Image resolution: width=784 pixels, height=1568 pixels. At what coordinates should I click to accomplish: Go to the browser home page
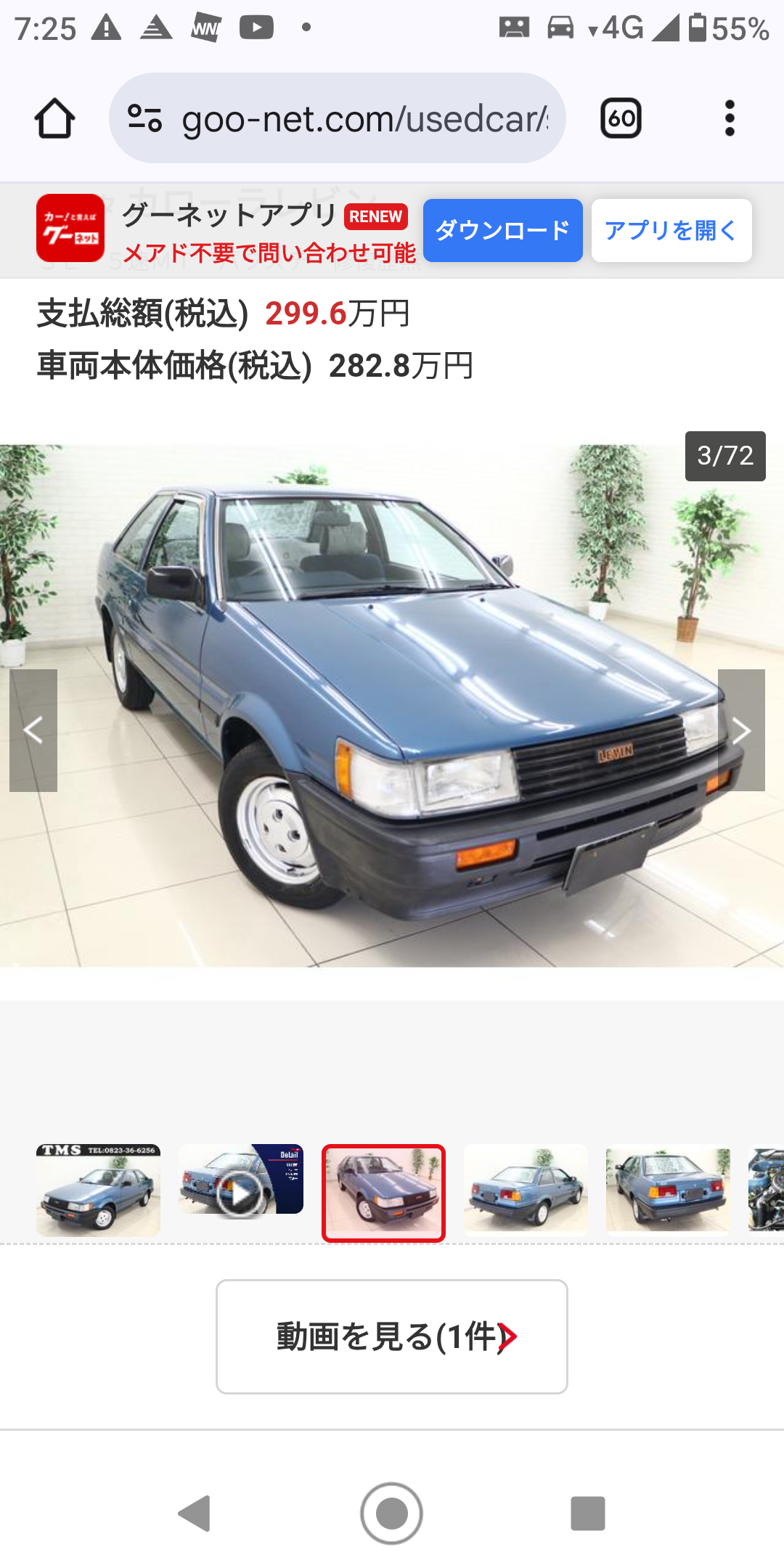(x=54, y=118)
